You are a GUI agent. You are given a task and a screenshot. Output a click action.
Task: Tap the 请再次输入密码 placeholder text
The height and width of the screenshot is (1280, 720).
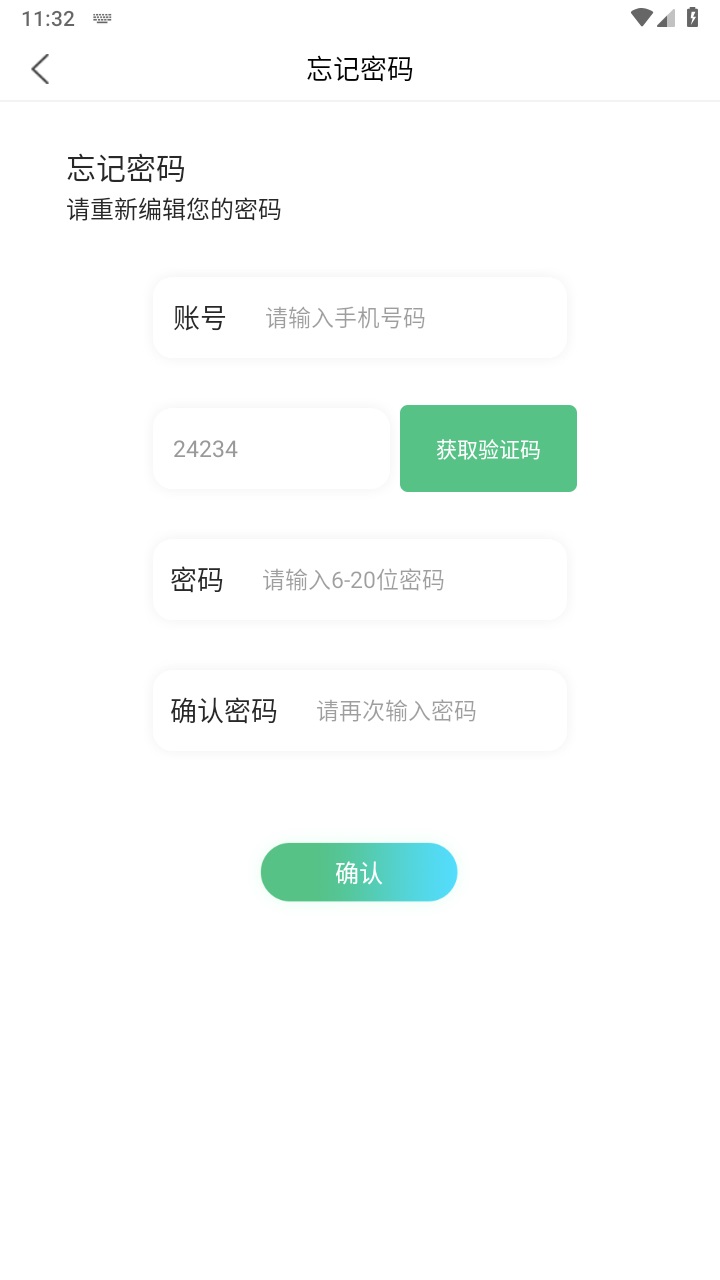(395, 711)
